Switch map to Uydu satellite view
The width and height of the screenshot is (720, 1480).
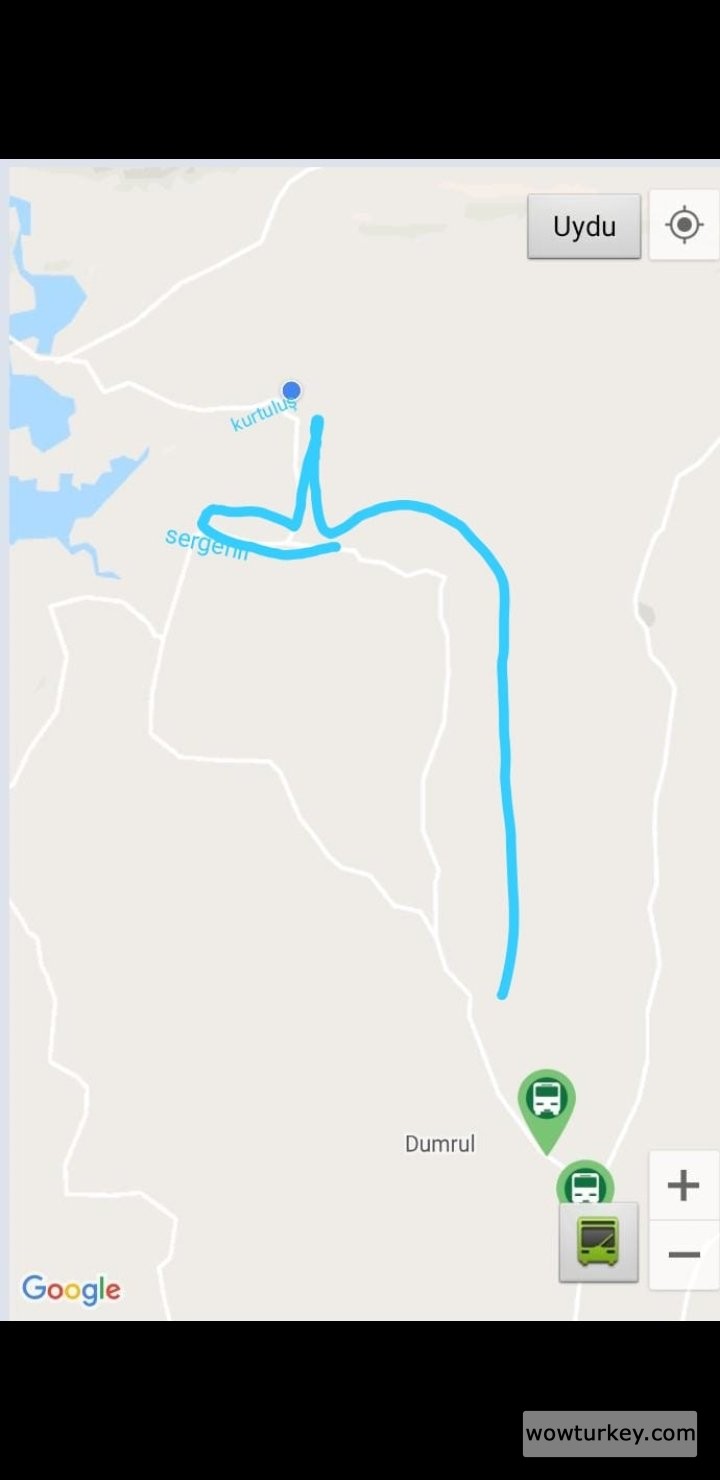pyautogui.click(x=584, y=226)
